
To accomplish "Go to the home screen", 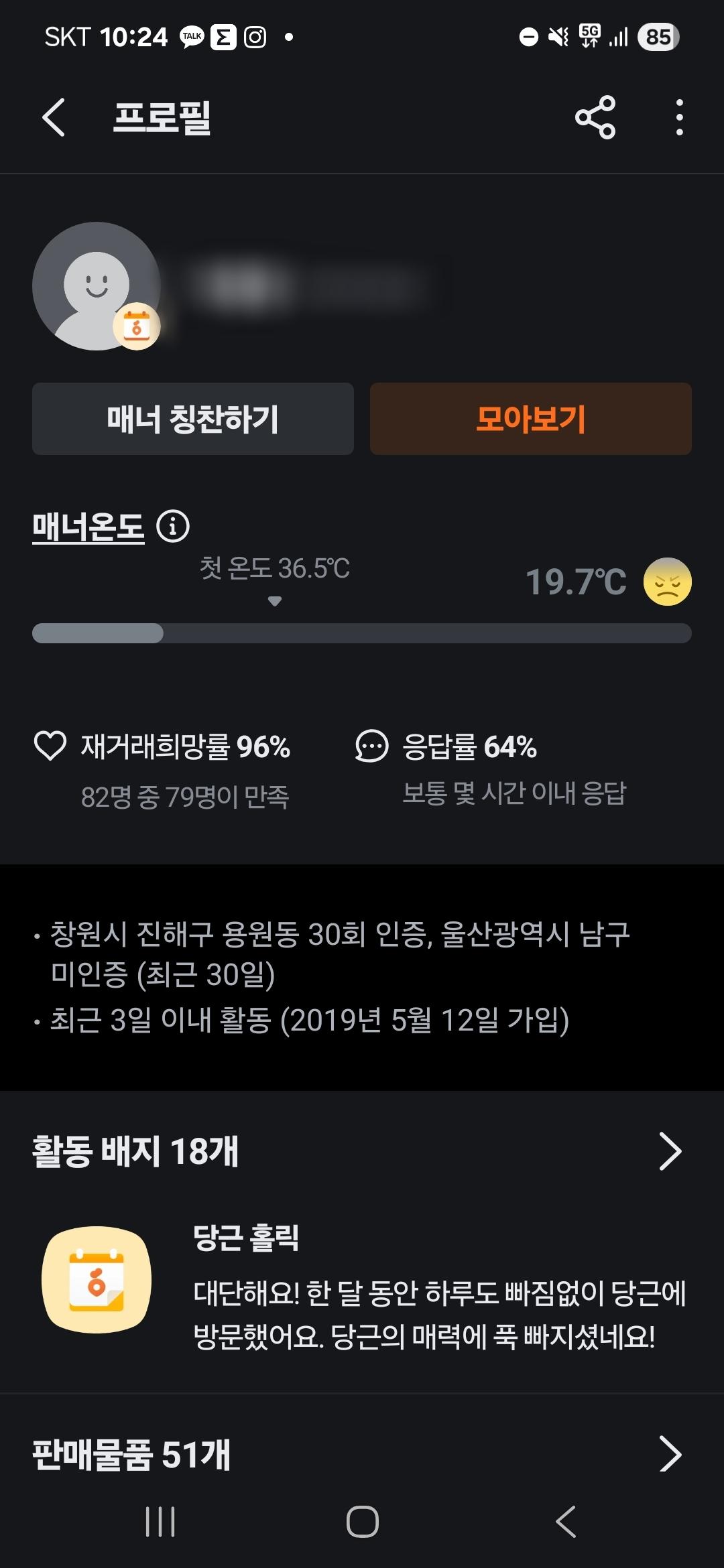I will 362,1522.
